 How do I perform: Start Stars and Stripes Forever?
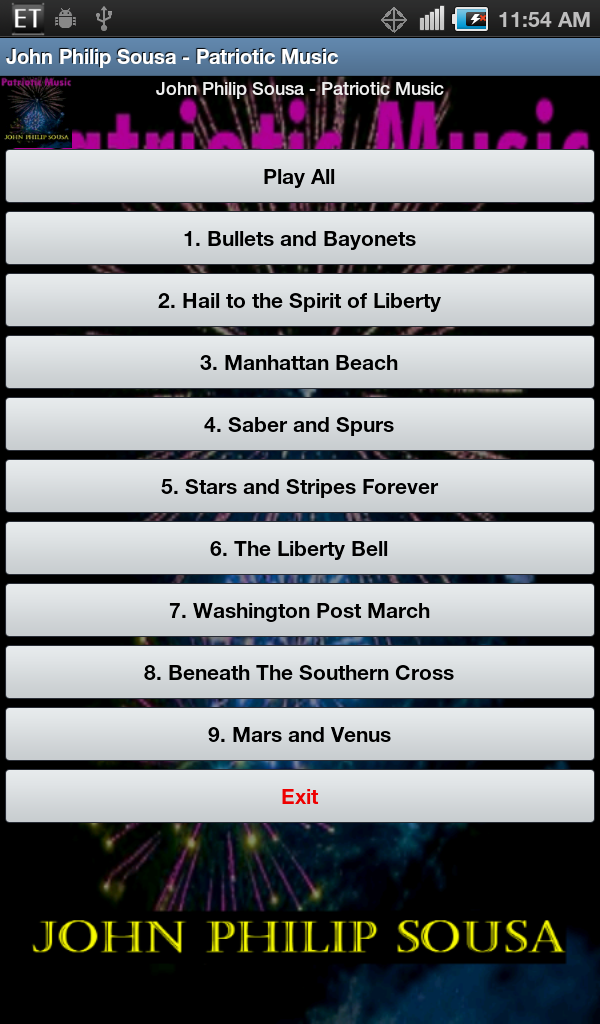(300, 487)
